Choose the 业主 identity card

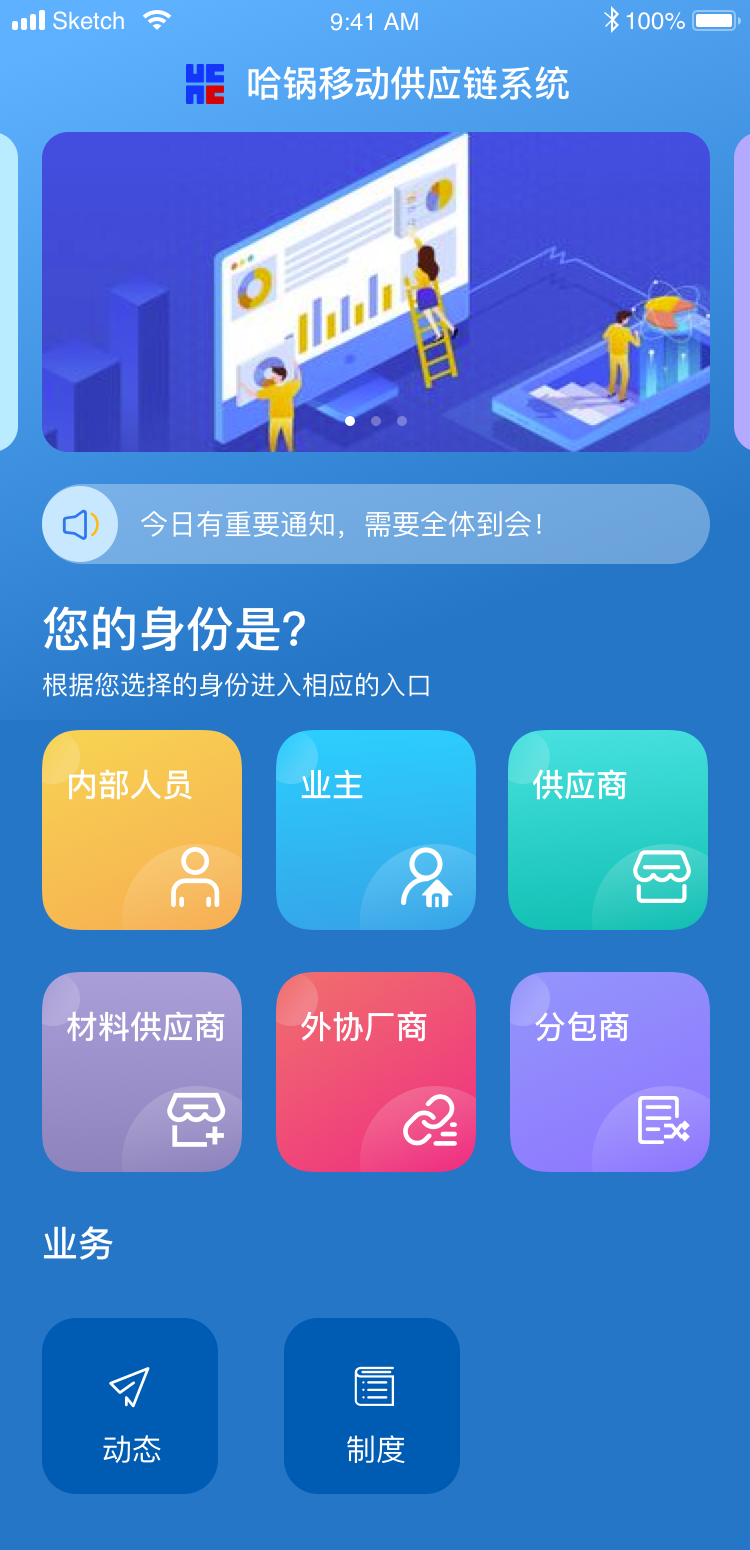point(375,830)
